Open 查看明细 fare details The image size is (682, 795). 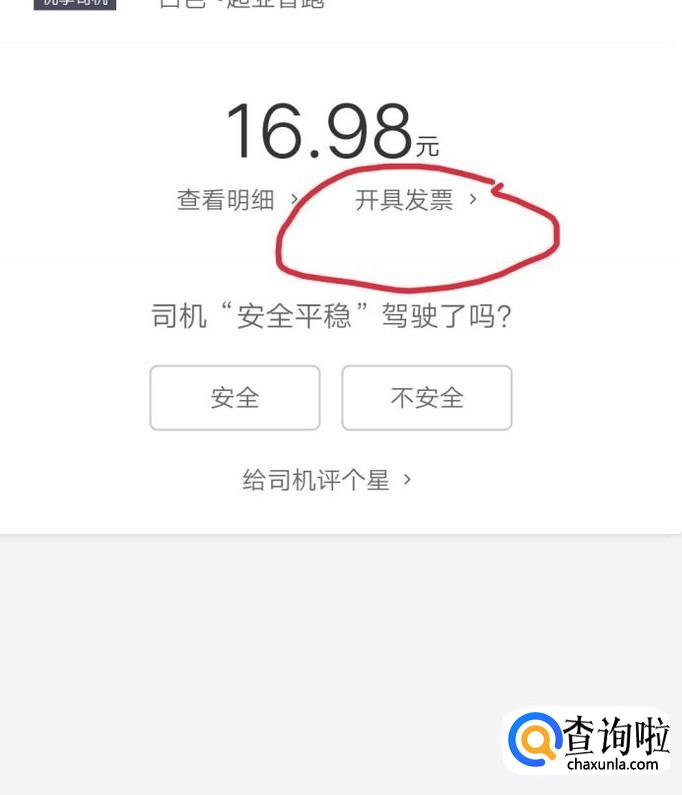237,200
